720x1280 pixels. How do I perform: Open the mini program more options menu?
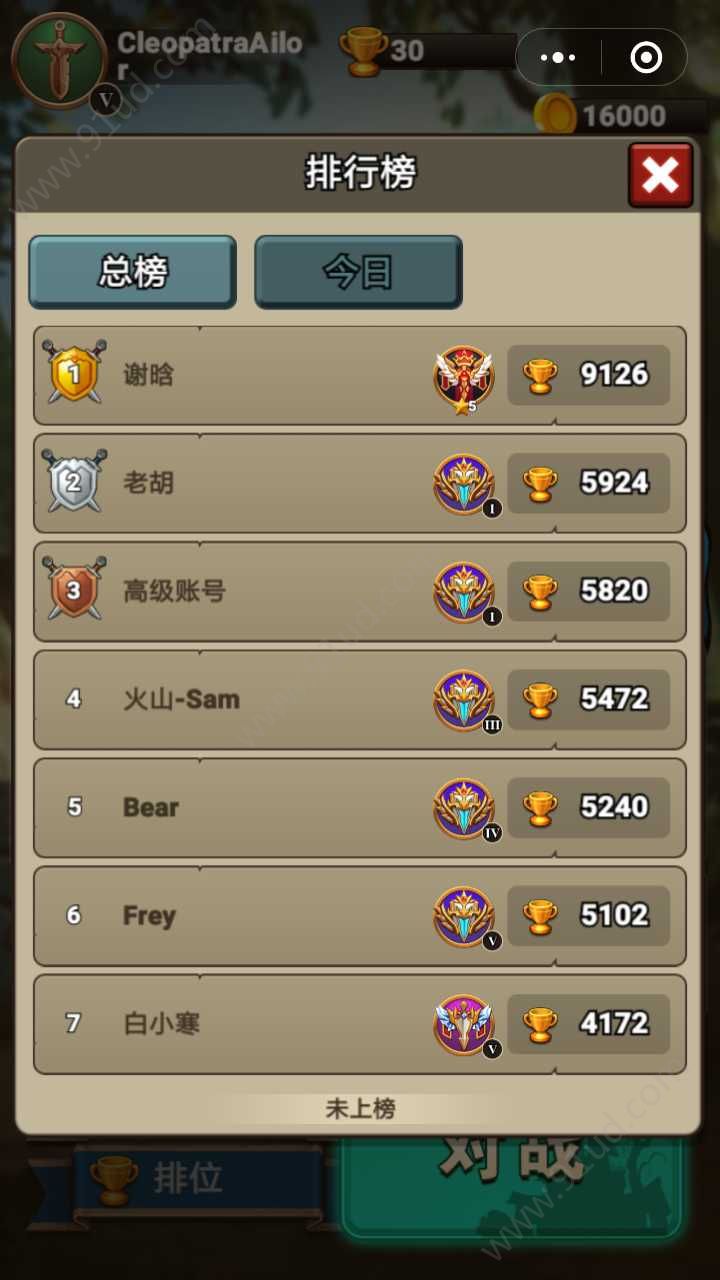pos(558,58)
